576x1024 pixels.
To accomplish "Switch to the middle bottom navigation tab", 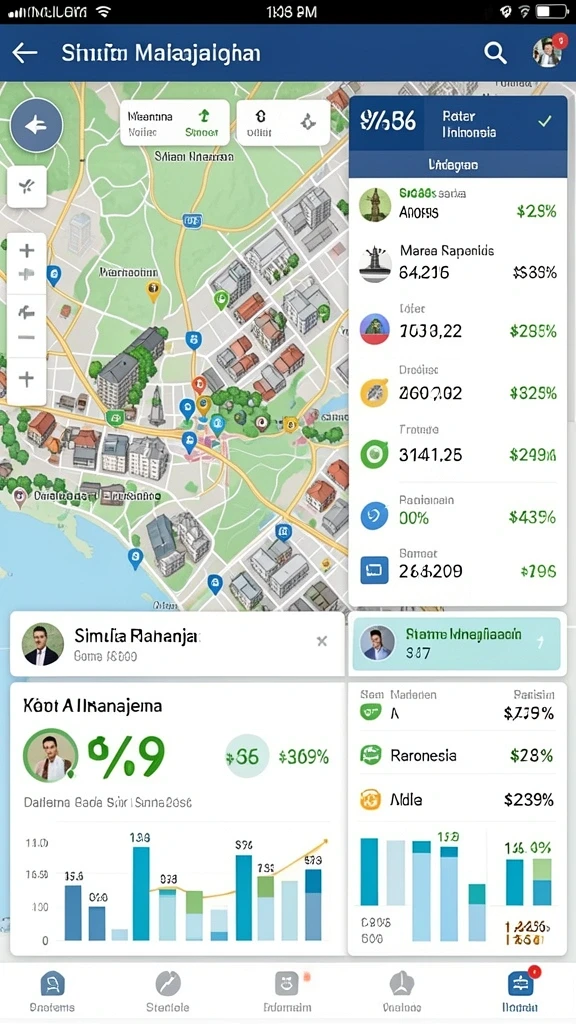I will [x=287, y=991].
